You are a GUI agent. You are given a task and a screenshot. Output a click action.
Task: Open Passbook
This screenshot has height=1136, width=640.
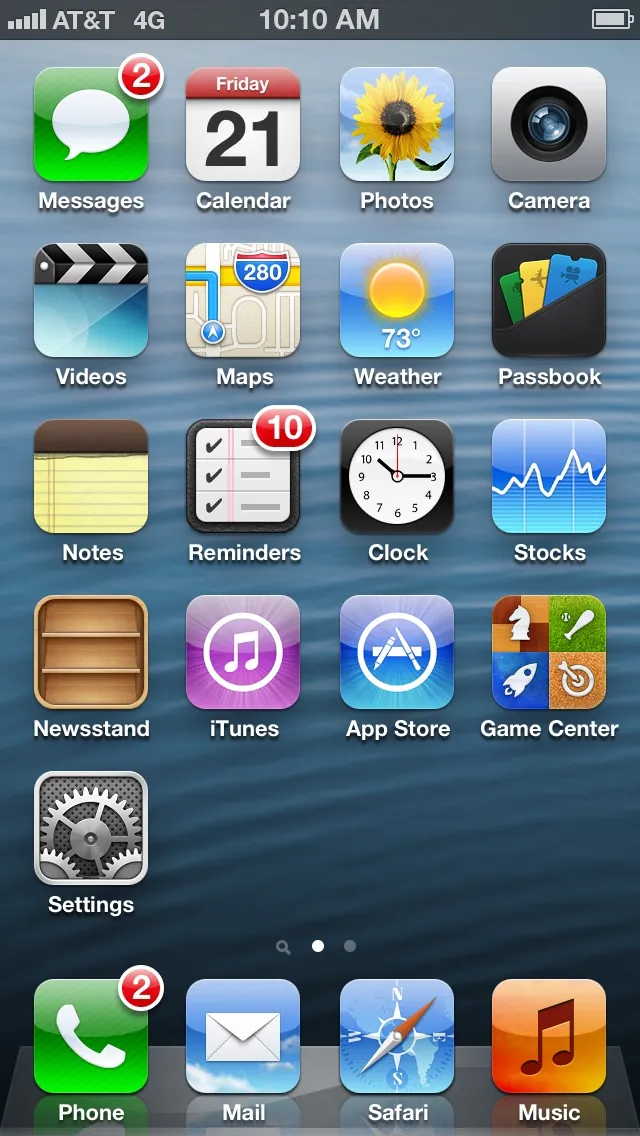click(549, 300)
